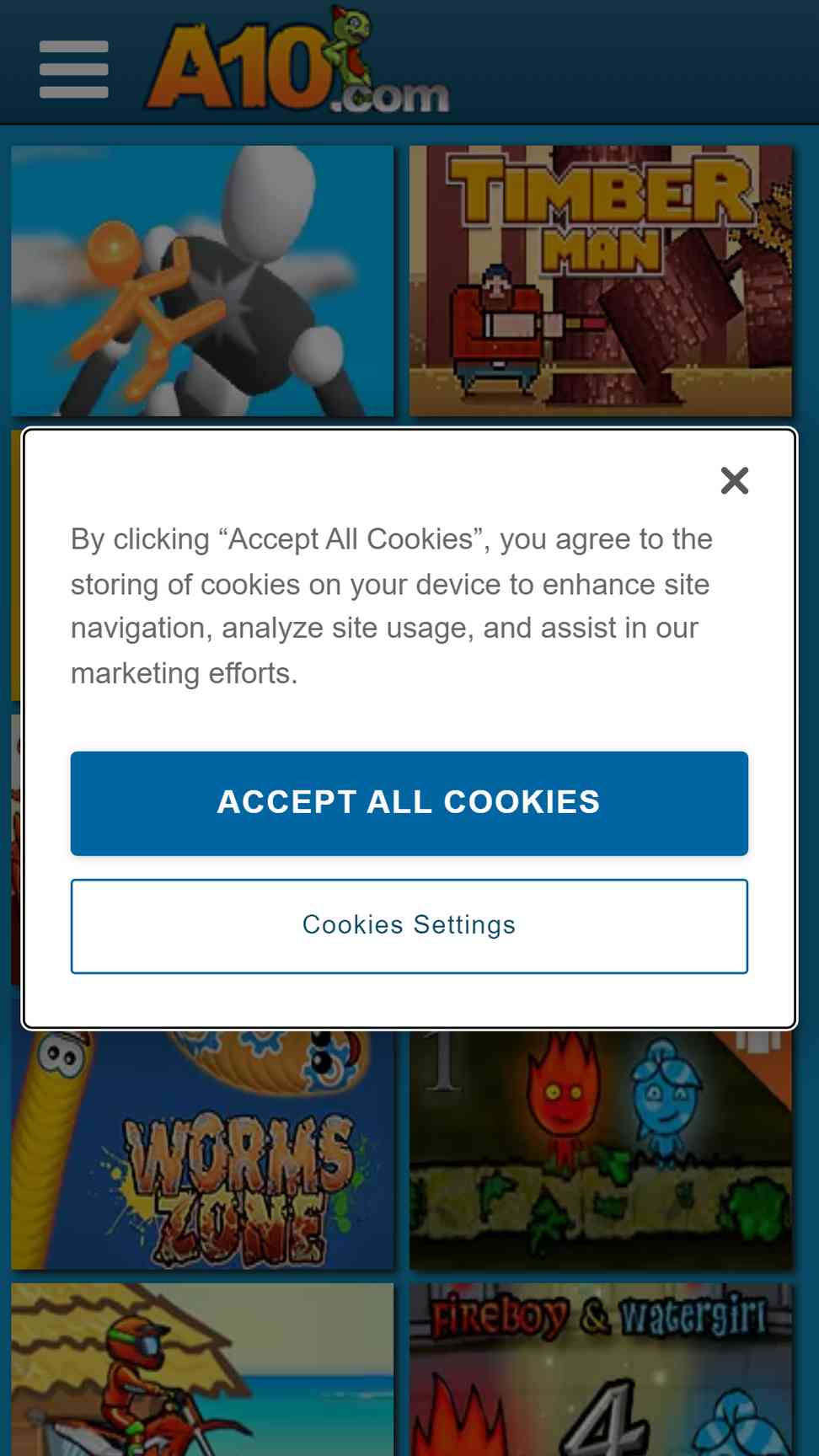Open the hamburger menu

(74, 69)
